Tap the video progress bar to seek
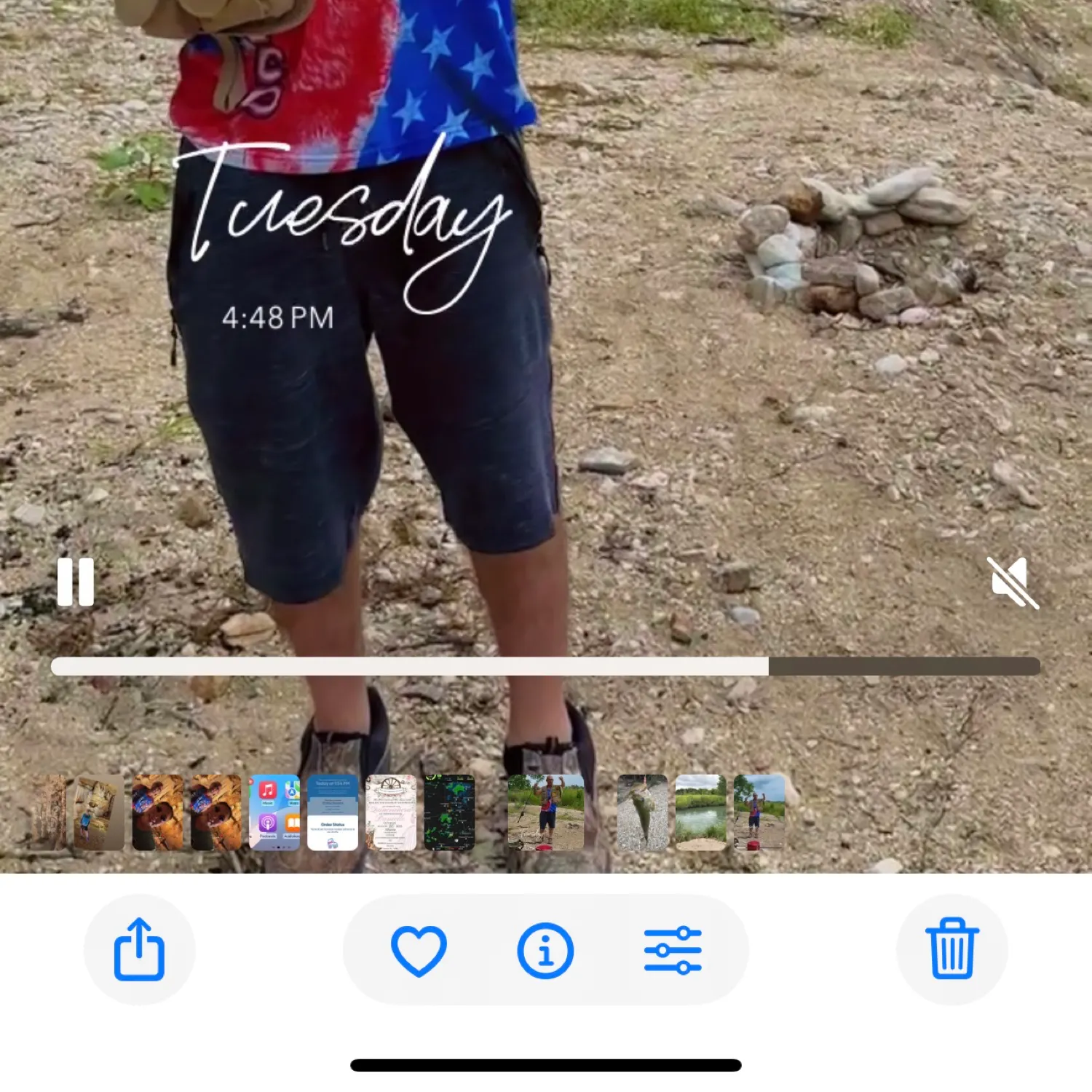Viewport: 1092px width, 1092px height. coord(545,666)
